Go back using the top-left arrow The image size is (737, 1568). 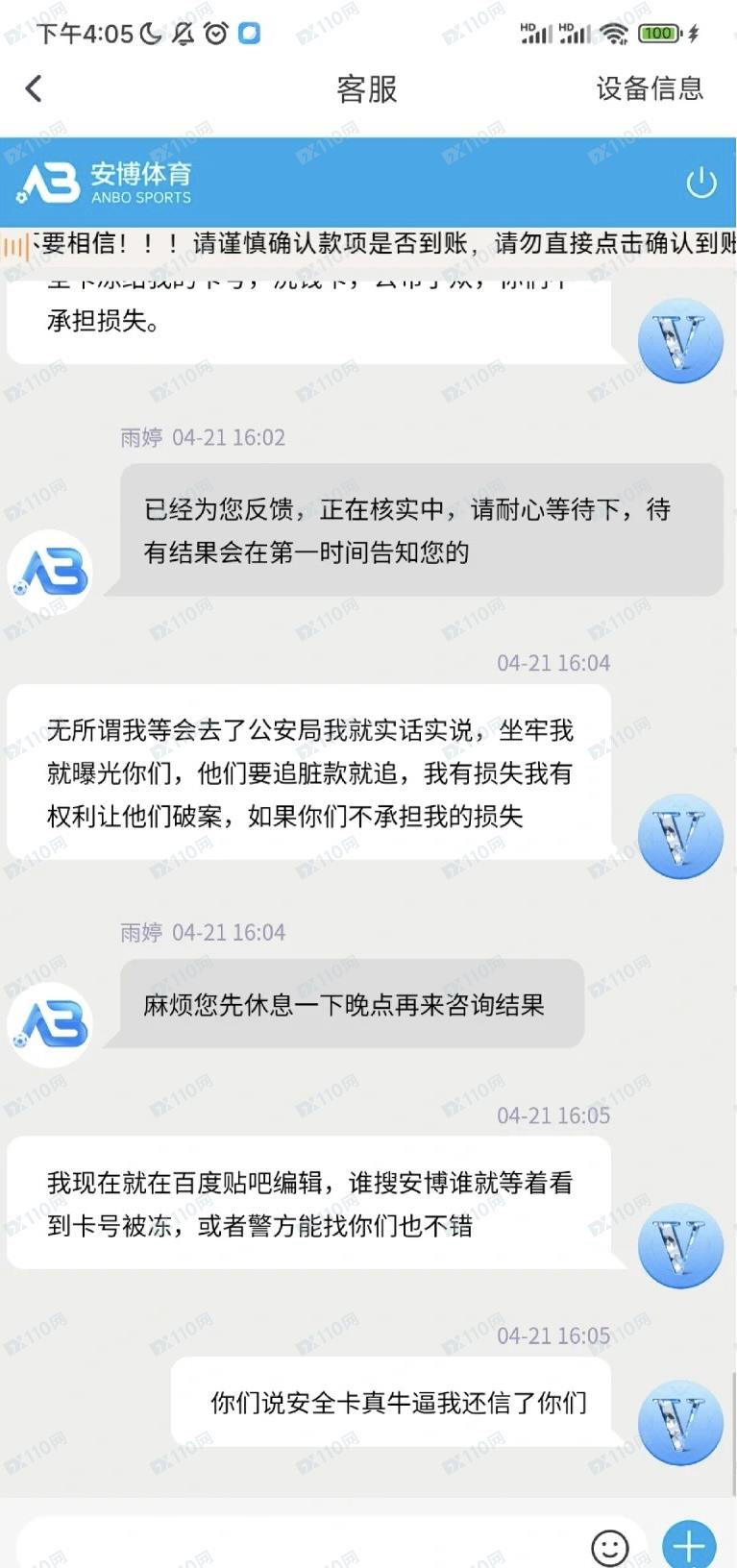pyautogui.click(x=34, y=89)
